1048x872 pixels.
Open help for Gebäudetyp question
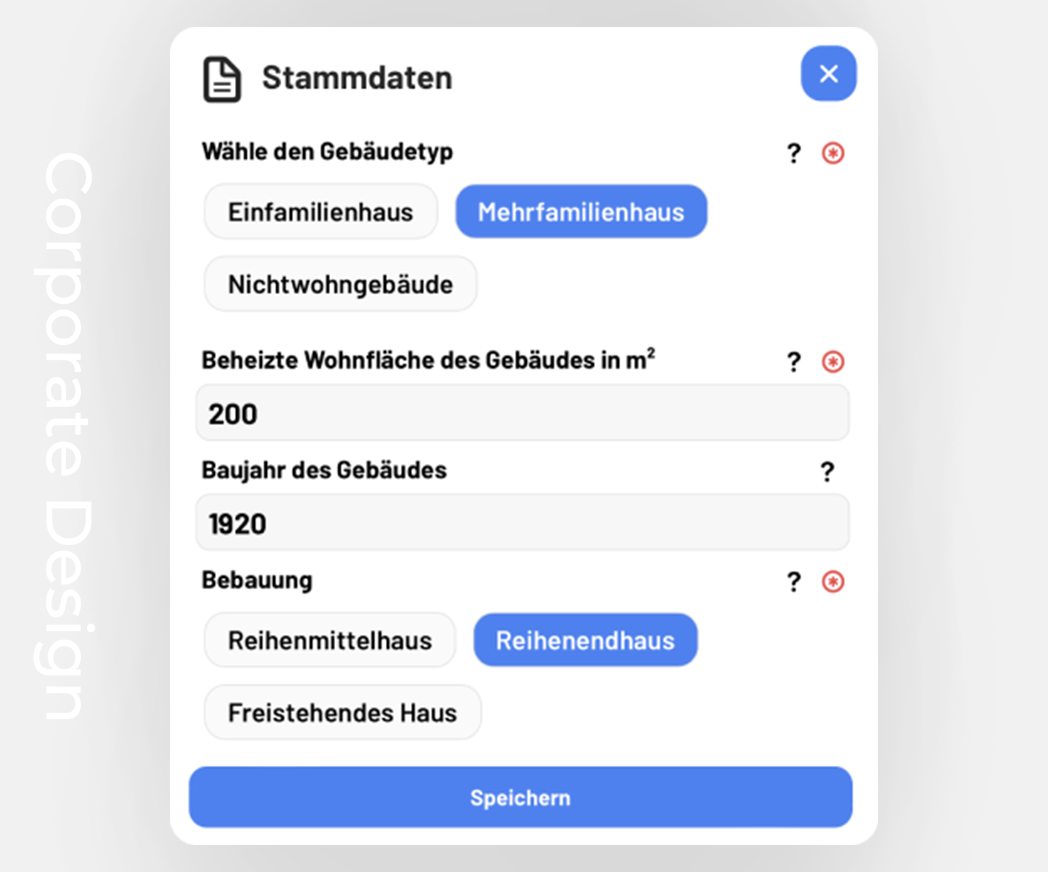794,153
